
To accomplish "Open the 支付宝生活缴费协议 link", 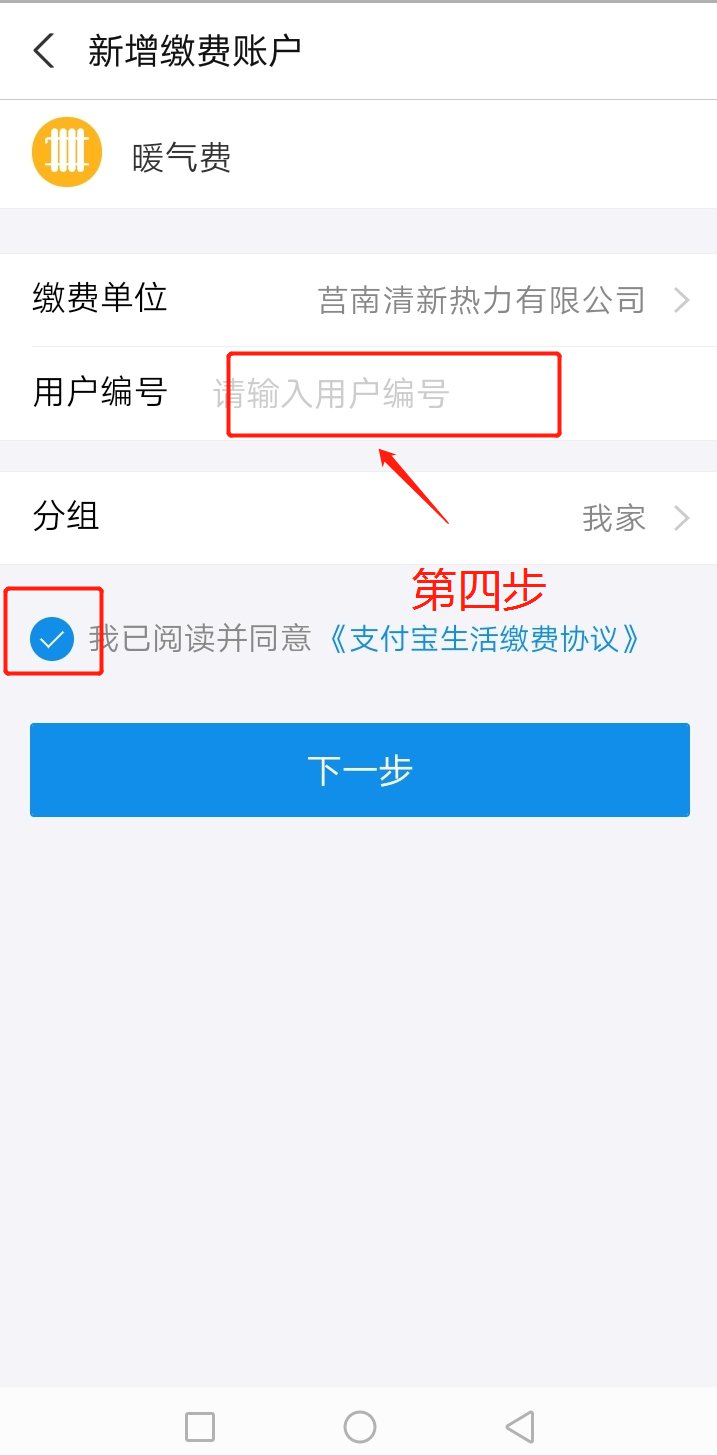I will coord(484,638).
